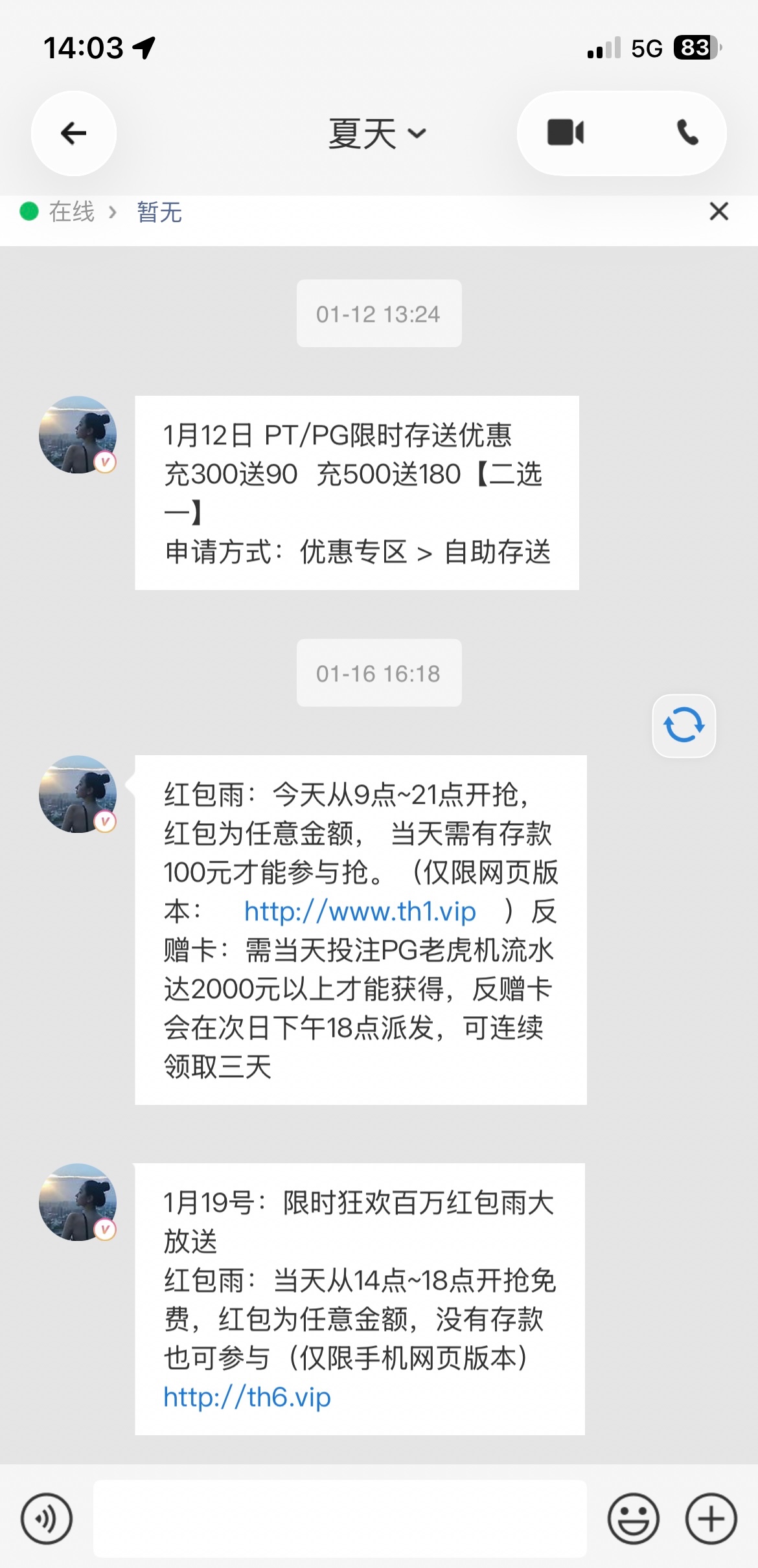Screen dimensions: 758x1568
Task: Open the 暂无 status link
Action: pyautogui.click(x=159, y=212)
